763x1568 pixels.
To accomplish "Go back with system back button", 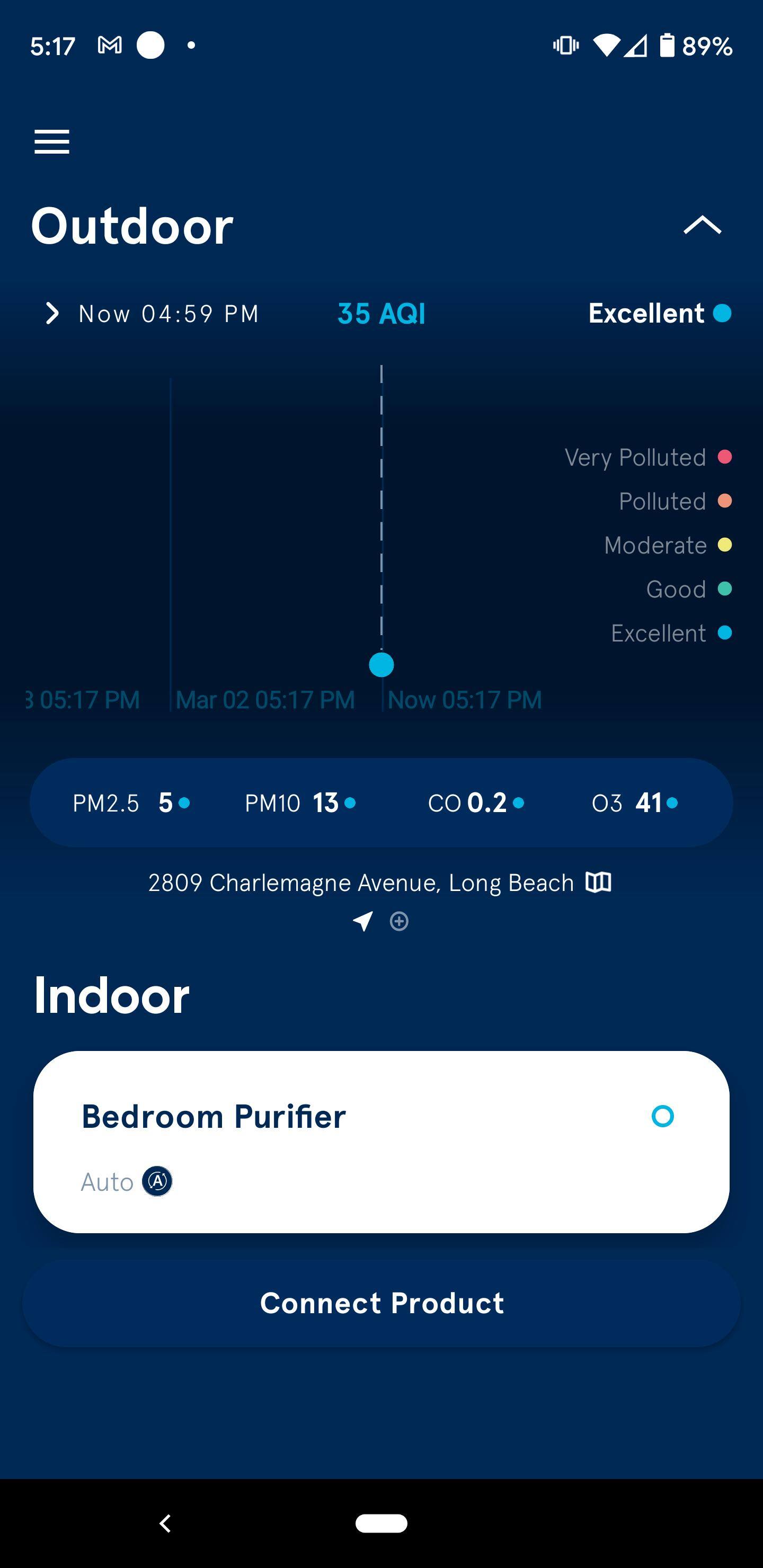I will point(165,1523).
